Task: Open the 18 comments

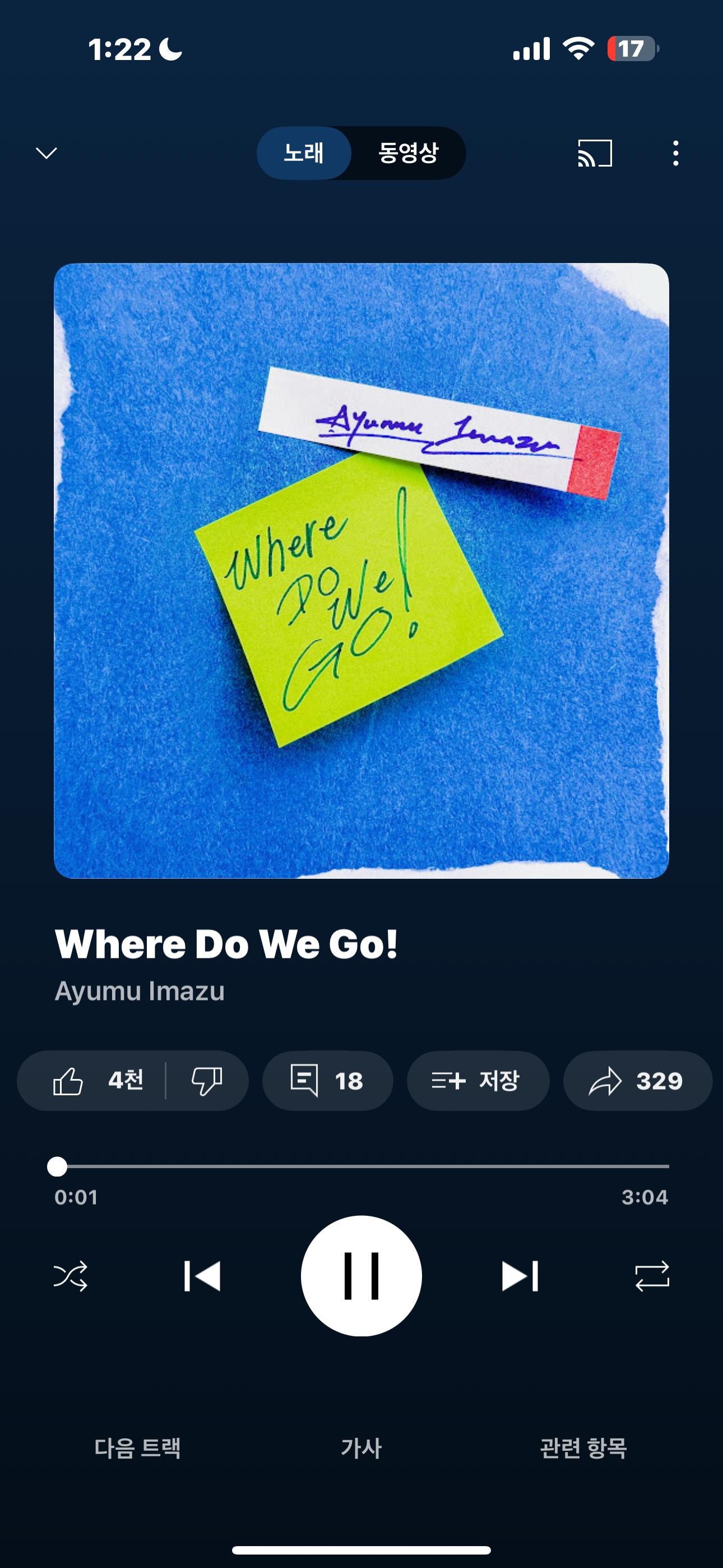Action: (327, 1081)
